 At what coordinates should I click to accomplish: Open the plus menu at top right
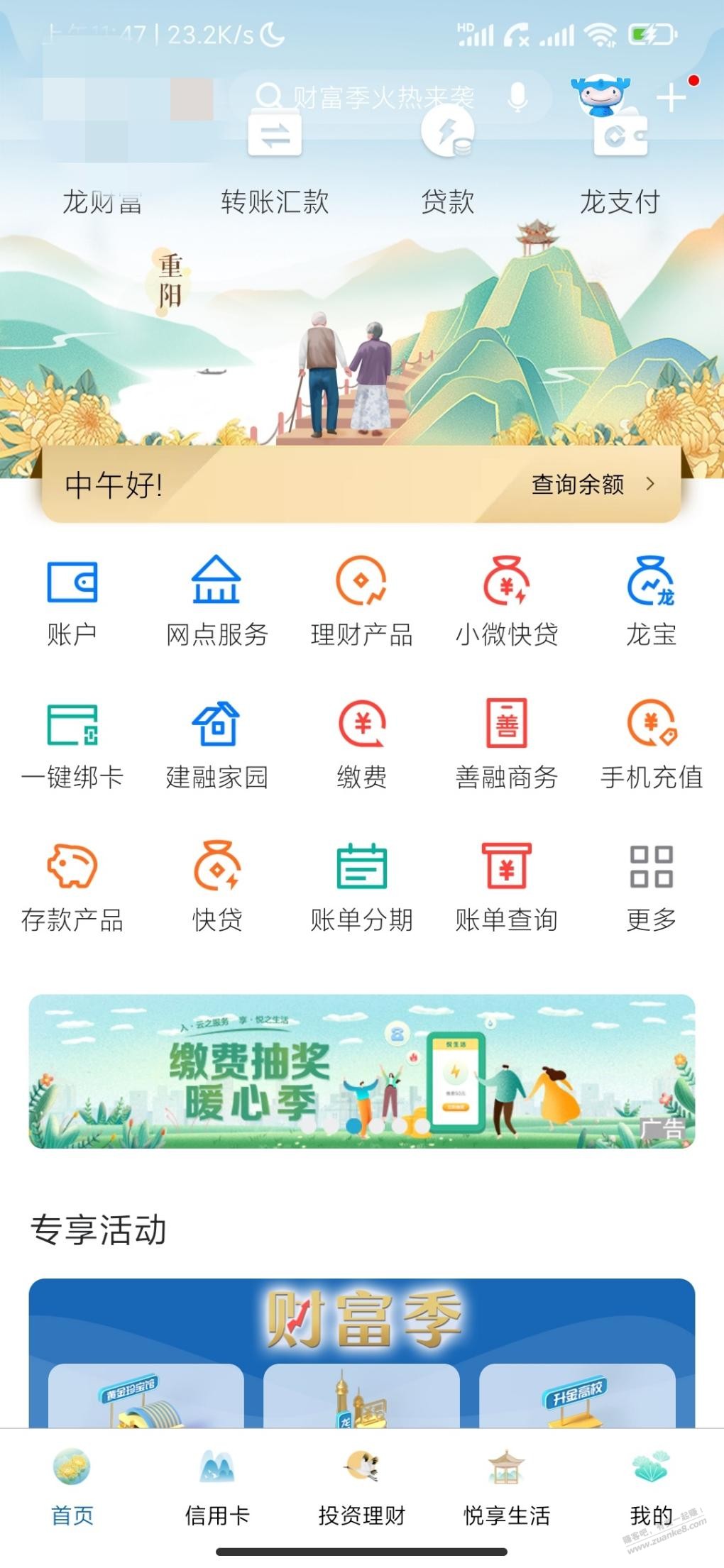[x=671, y=96]
